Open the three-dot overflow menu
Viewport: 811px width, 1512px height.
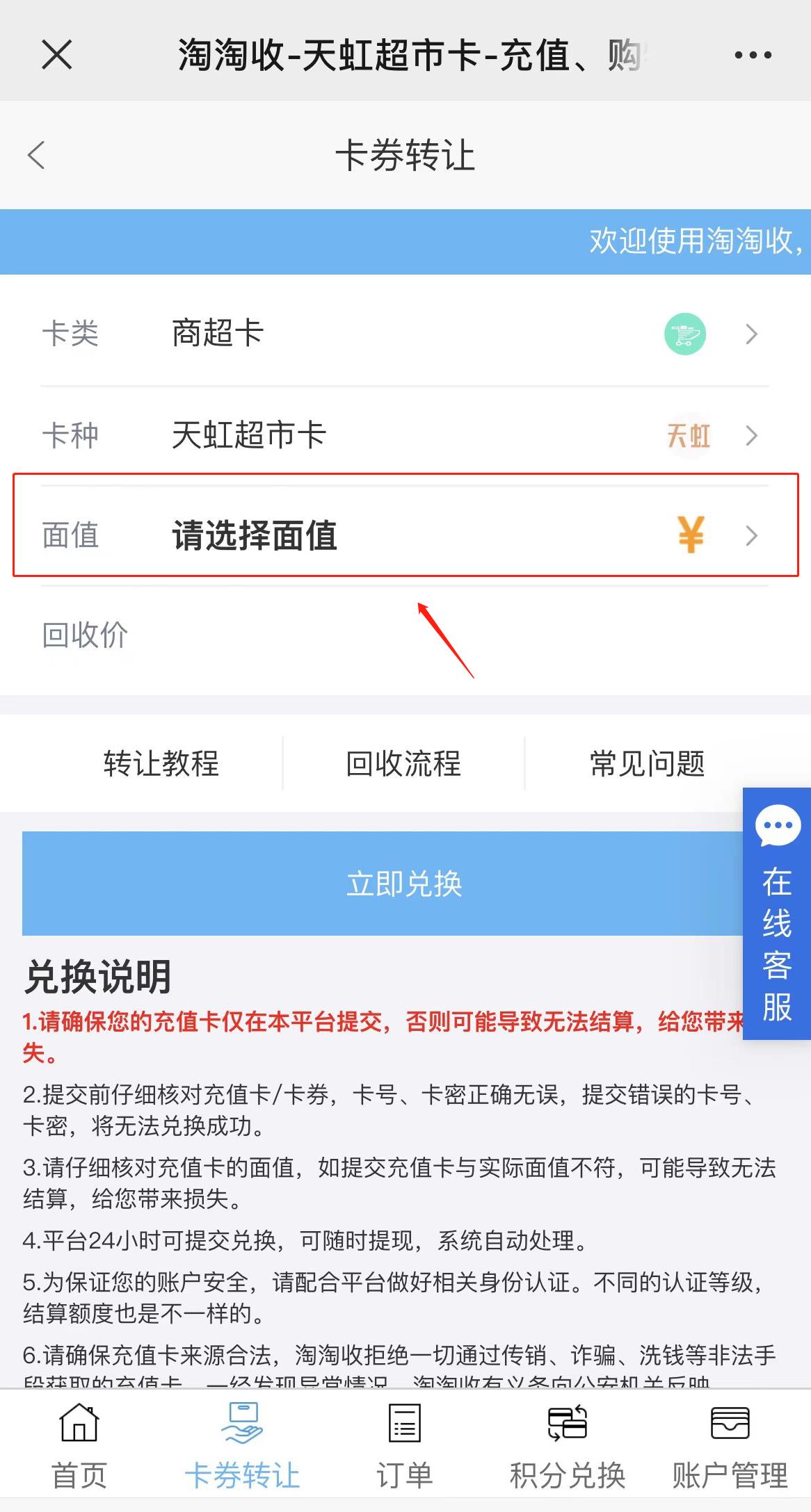point(753,55)
